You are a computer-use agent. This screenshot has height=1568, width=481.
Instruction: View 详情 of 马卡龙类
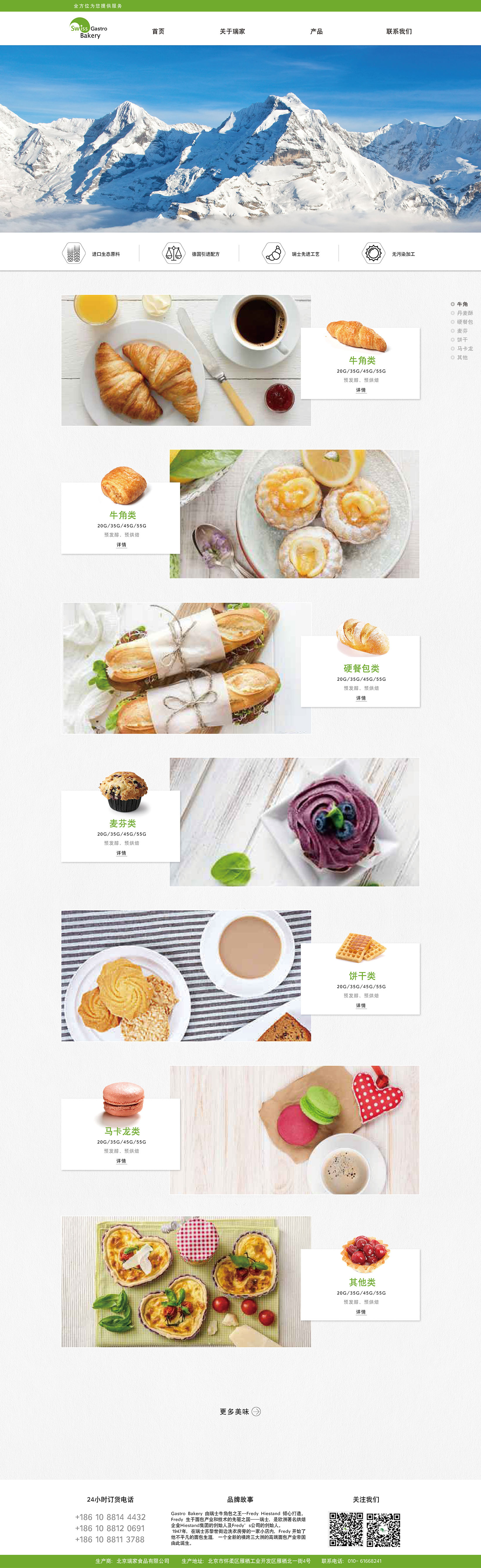coord(121,1161)
